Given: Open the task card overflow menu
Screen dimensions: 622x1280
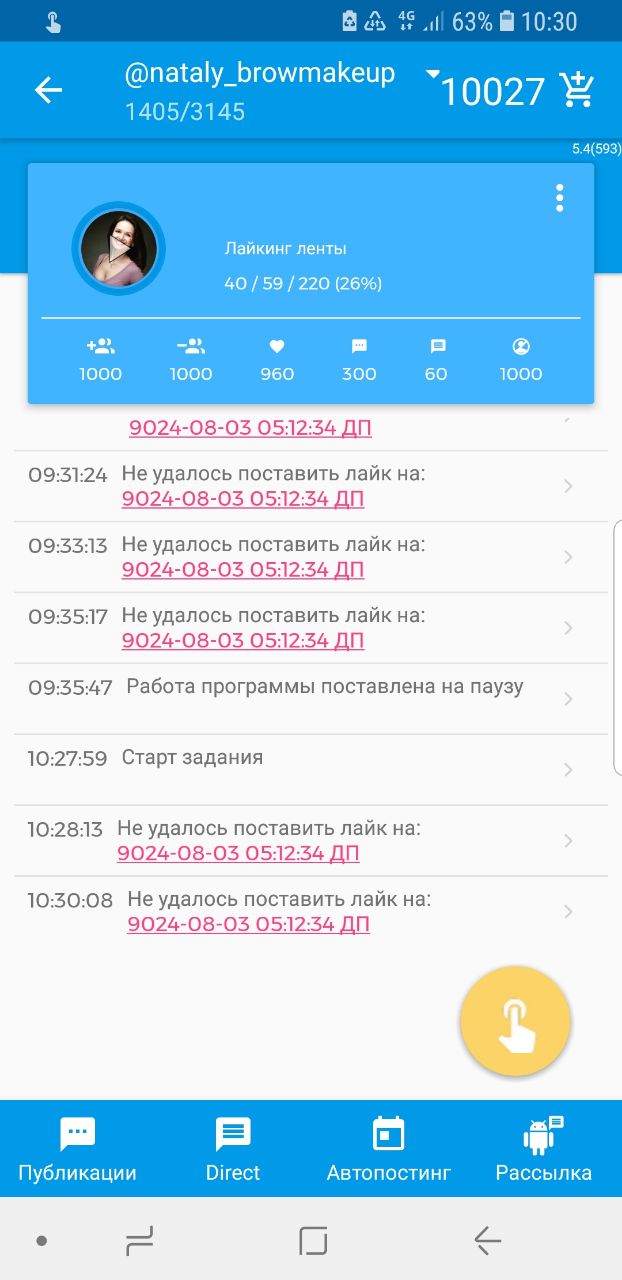Looking at the screenshot, I should (559, 198).
